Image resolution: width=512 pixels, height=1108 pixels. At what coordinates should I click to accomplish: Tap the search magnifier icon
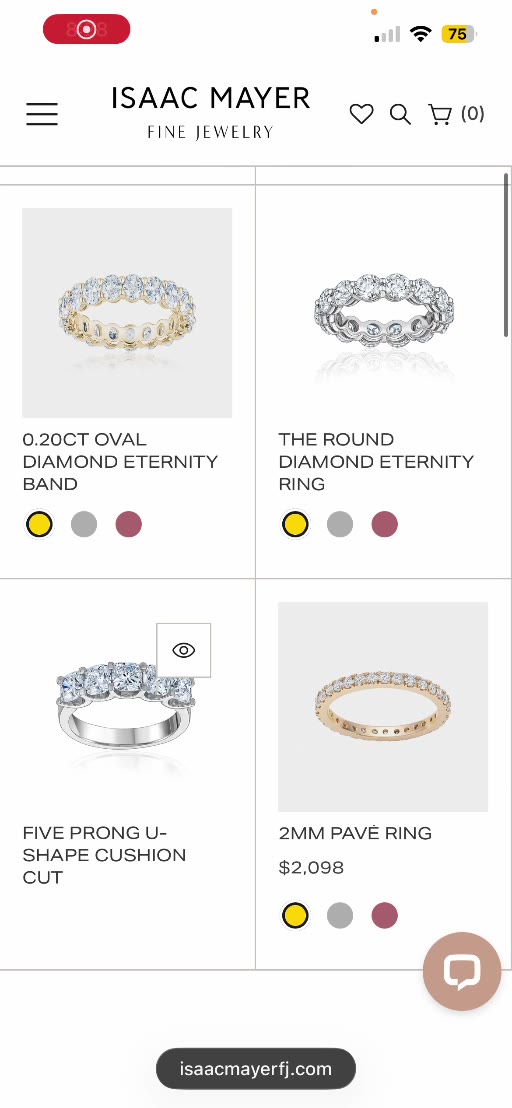tap(400, 114)
